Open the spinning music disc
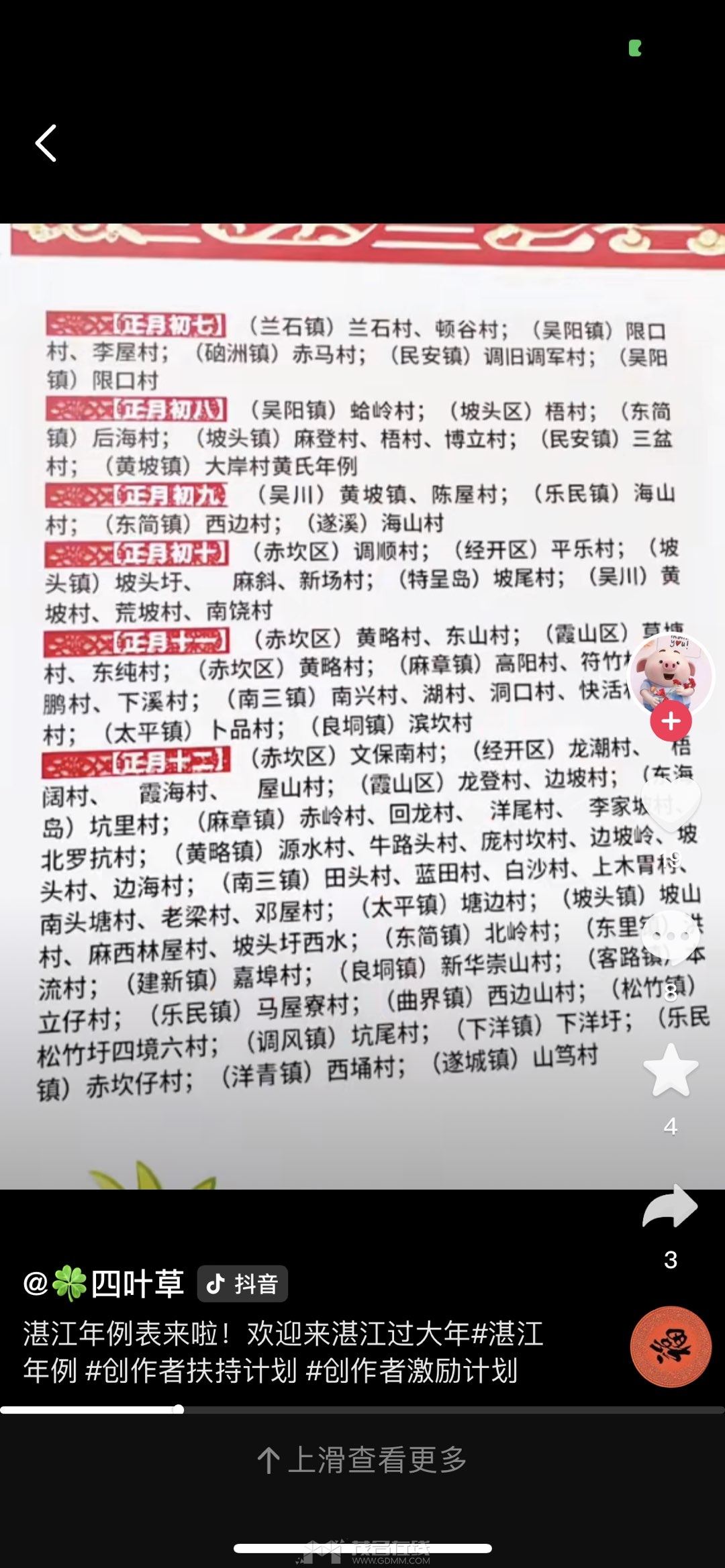Screen dimensions: 725x1568 (x=671, y=1347)
